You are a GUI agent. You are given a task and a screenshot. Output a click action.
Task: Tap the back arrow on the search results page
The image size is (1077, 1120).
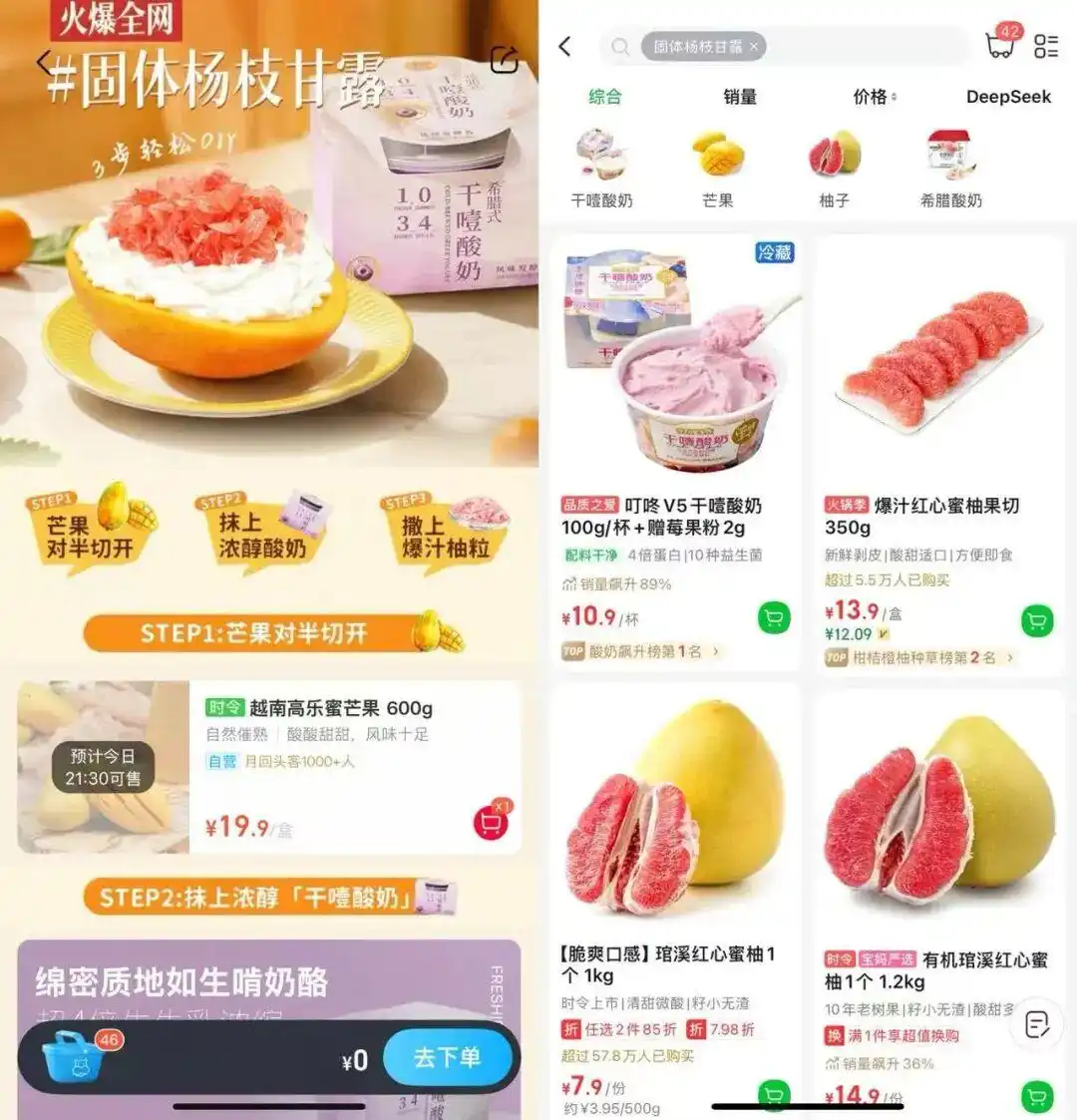pyautogui.click(x=566, y=47)
